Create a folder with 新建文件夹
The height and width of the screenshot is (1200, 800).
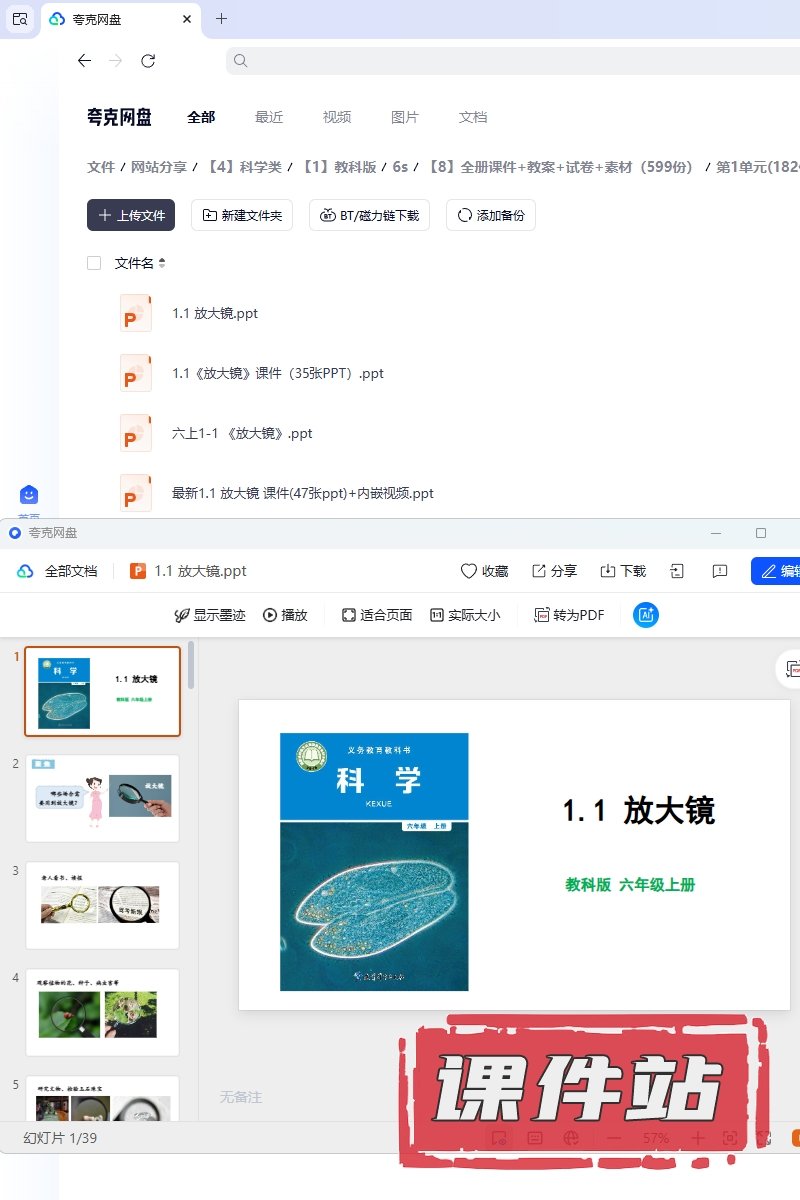coord(242,215)
